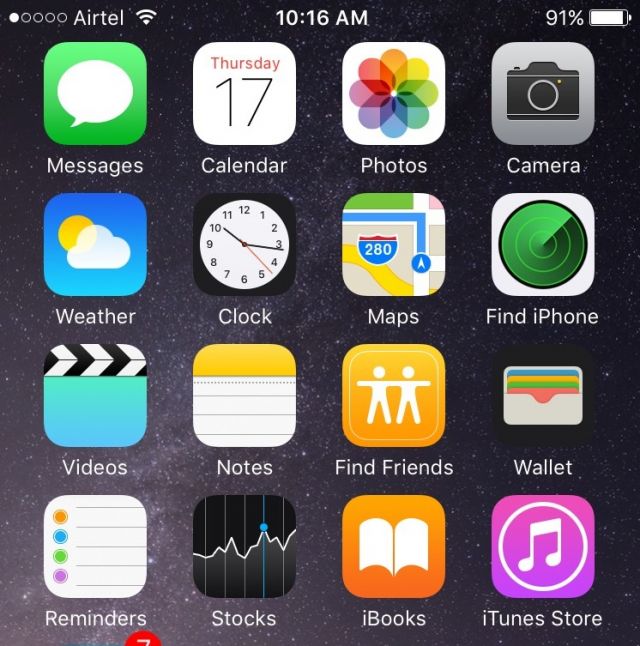Open the Videos app
The image size is (640, 646).
tap(95, 395)
